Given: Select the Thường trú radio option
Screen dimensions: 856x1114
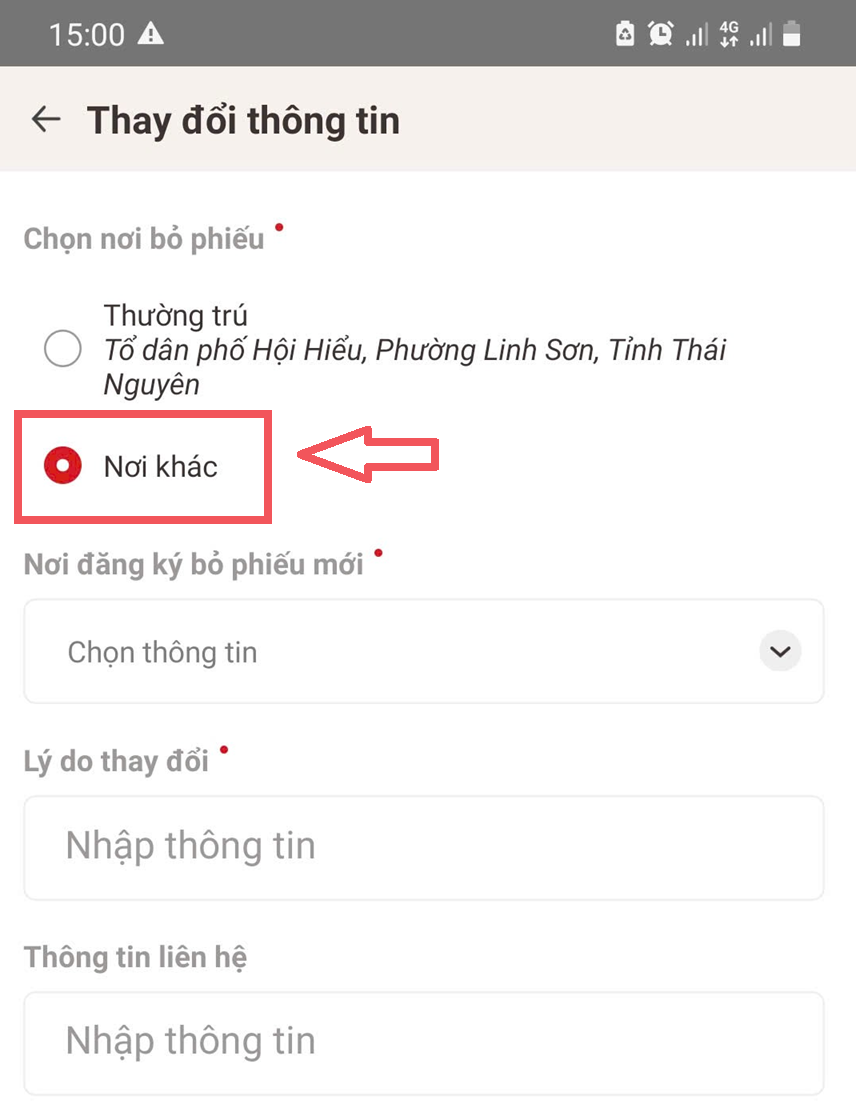Looking at the screenshot, I should tap(63, 350).
